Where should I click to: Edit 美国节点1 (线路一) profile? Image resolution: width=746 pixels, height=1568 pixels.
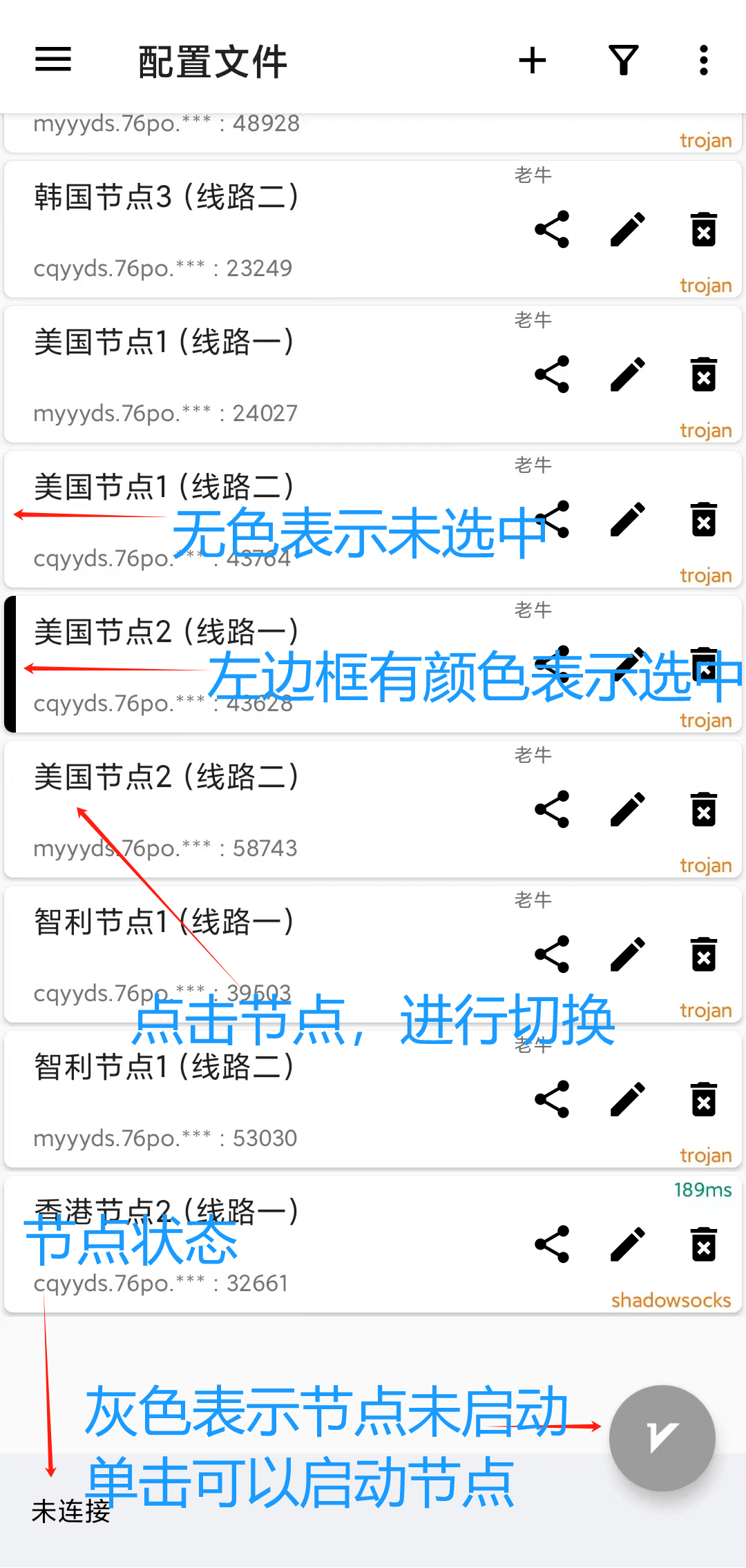click(627, 375)
